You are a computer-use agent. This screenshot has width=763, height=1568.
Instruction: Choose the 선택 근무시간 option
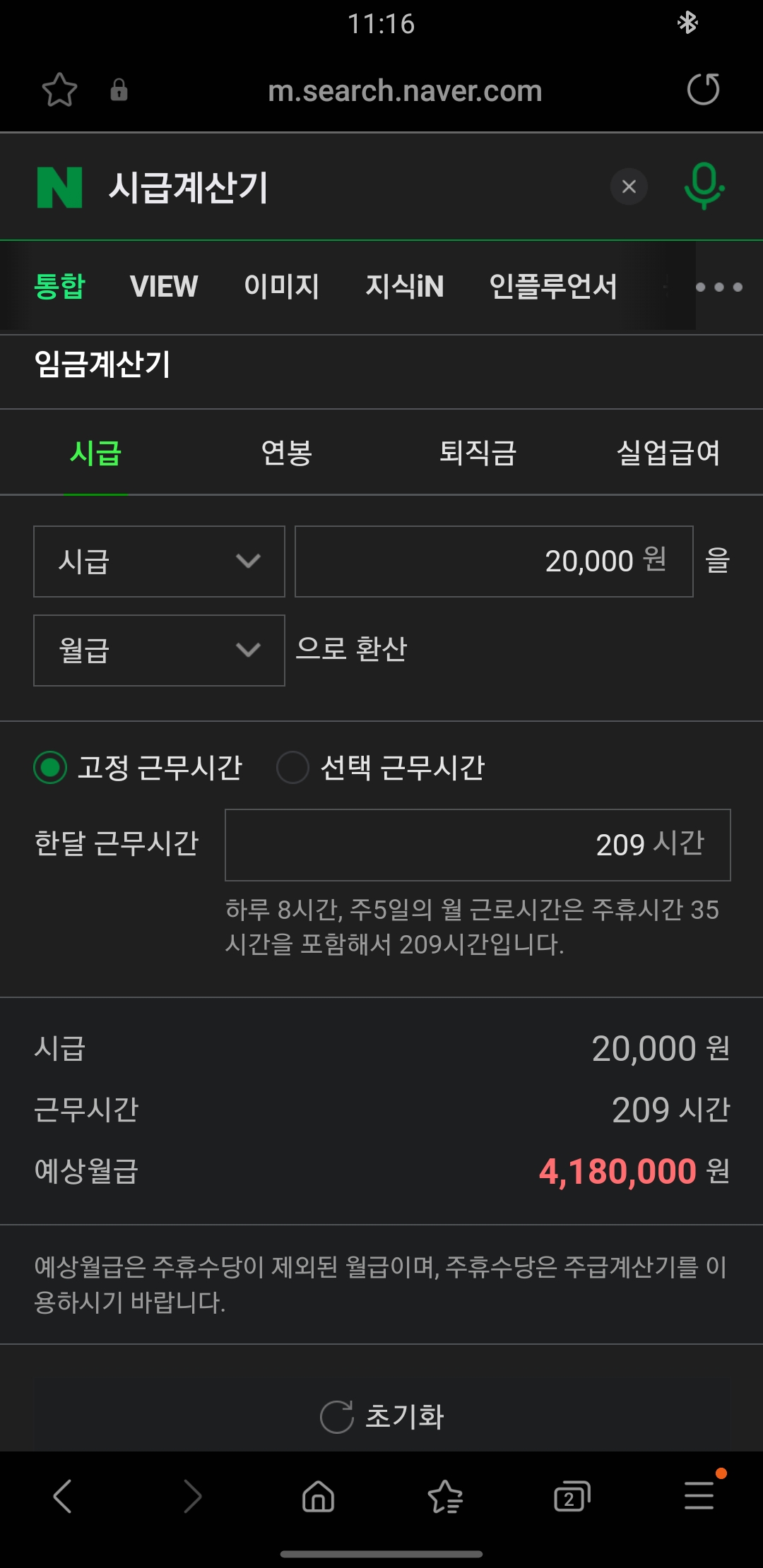[x=381, y=768]
